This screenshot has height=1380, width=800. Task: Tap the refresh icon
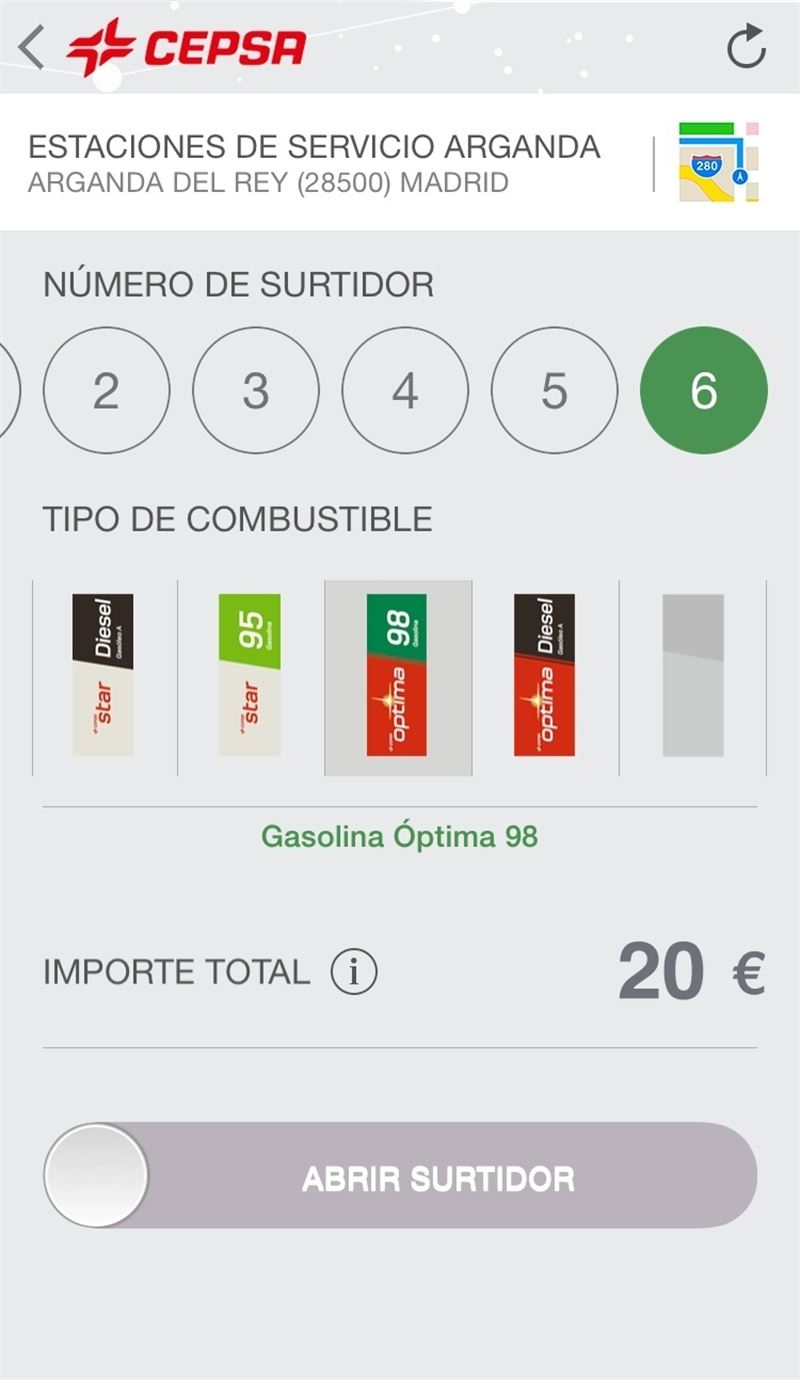click(746, 47)
